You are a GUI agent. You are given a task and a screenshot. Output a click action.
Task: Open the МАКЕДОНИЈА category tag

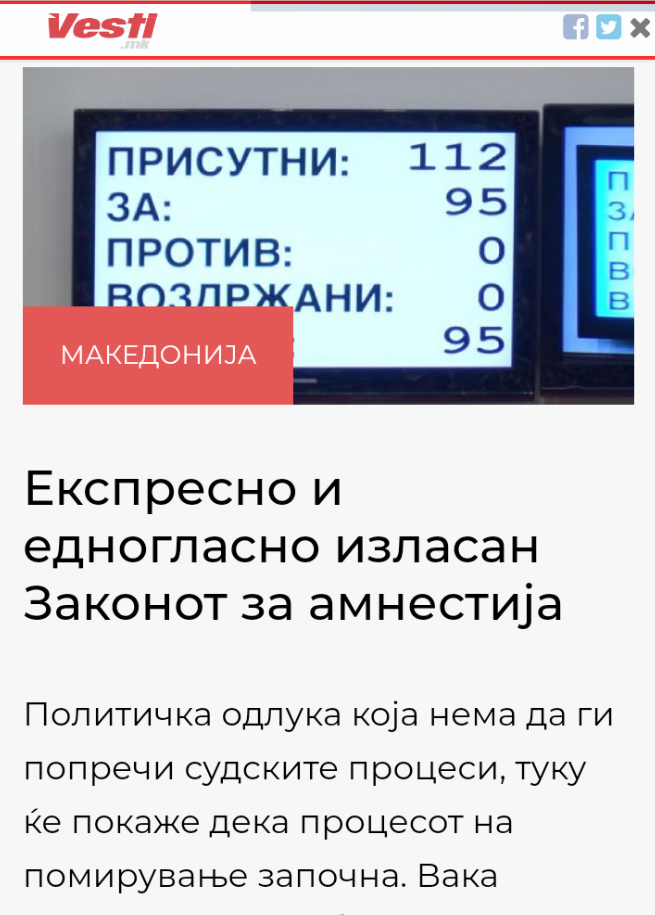pos(158,355)
